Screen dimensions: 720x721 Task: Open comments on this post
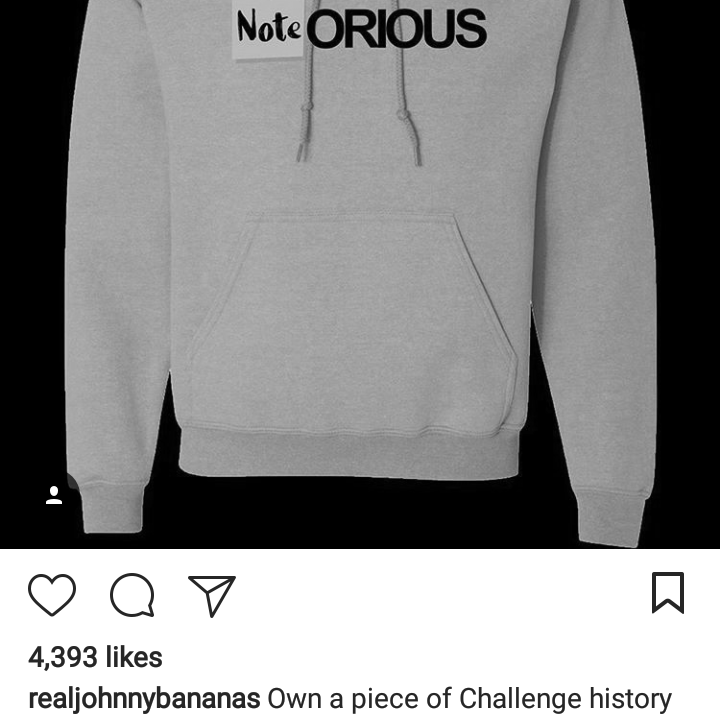pyautogui.click(x=132, y=596)
